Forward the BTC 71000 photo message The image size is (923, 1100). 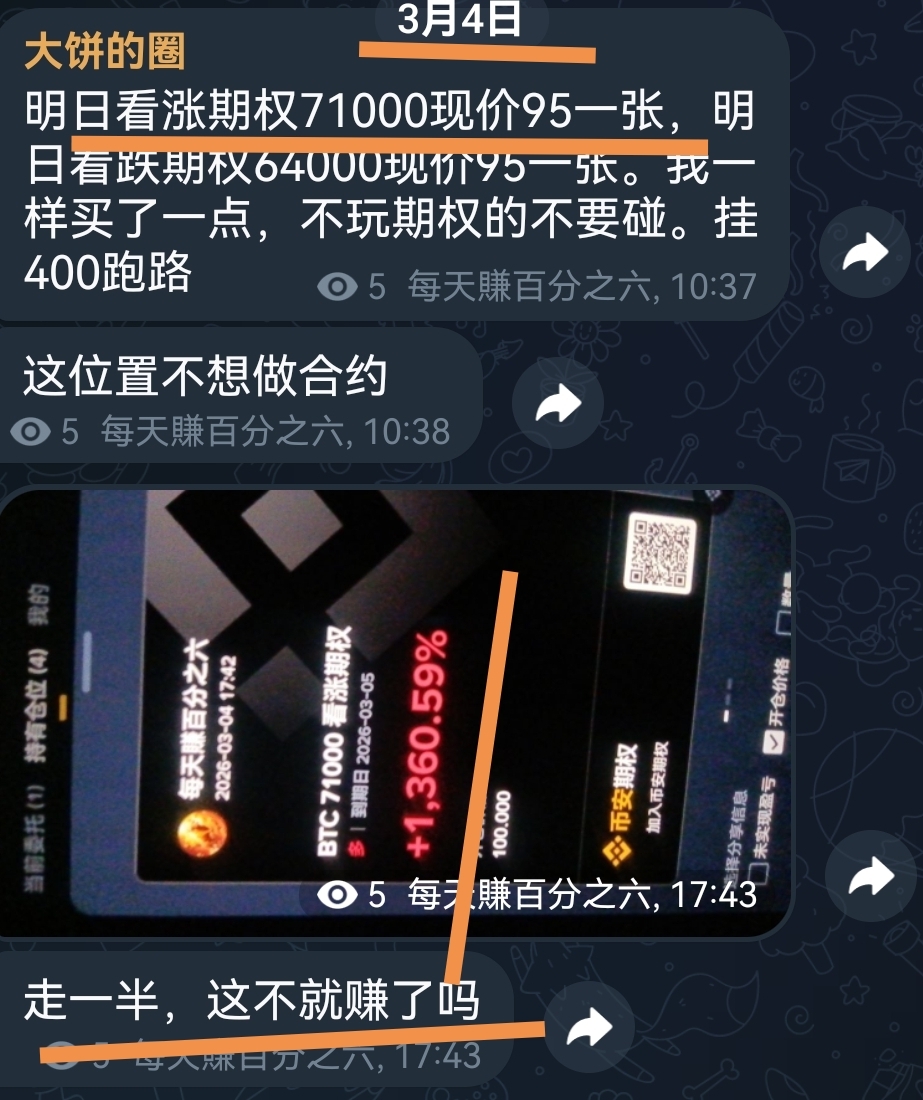click(x=869, y=878)
